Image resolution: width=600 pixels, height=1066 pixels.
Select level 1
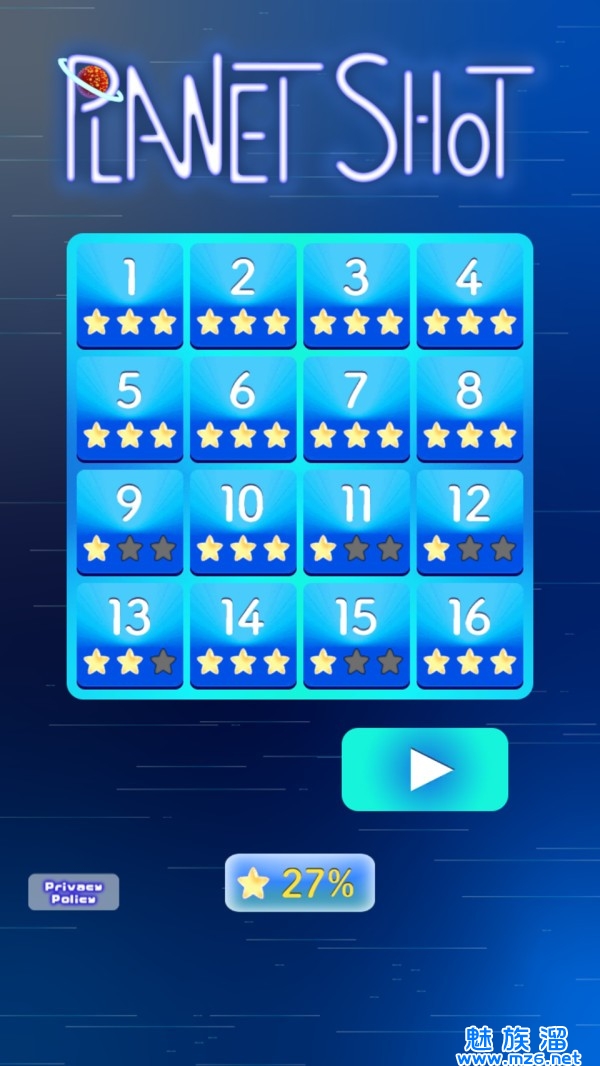tap(130, 296)
